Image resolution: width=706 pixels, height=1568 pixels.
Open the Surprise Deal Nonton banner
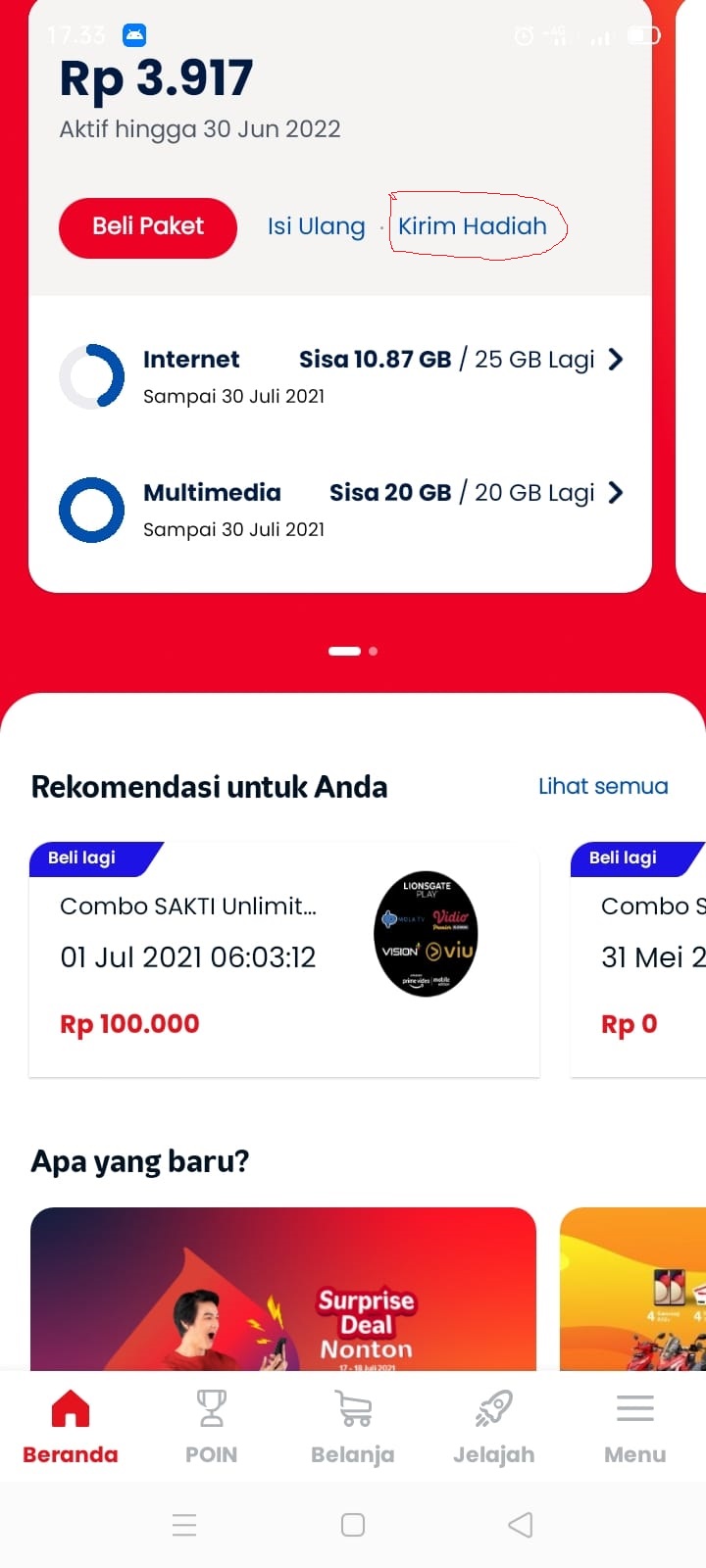click(x=283, y=1289)
